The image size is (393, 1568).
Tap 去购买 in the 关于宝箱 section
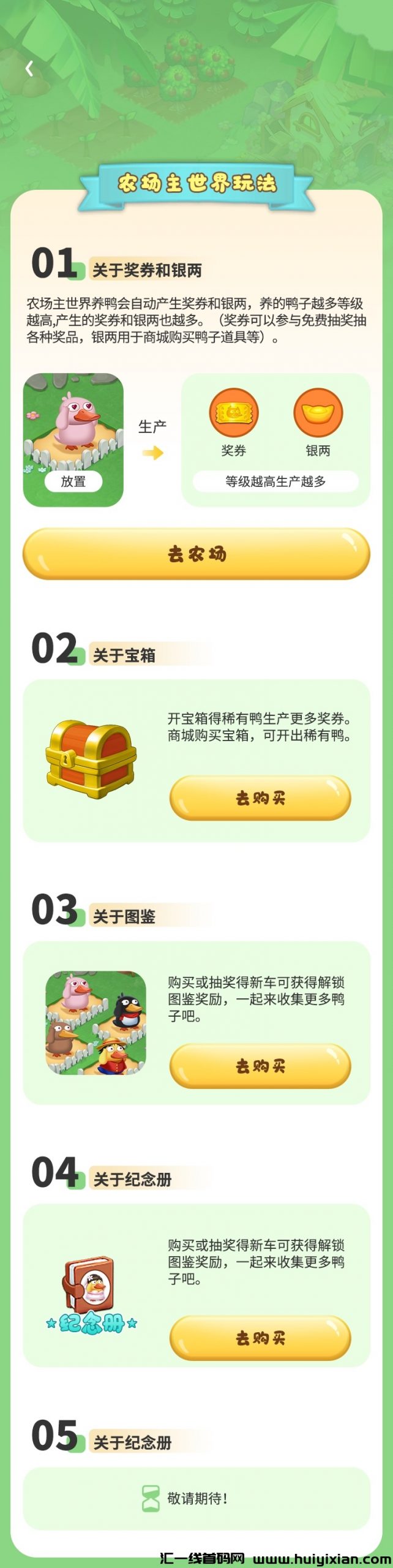260,797
